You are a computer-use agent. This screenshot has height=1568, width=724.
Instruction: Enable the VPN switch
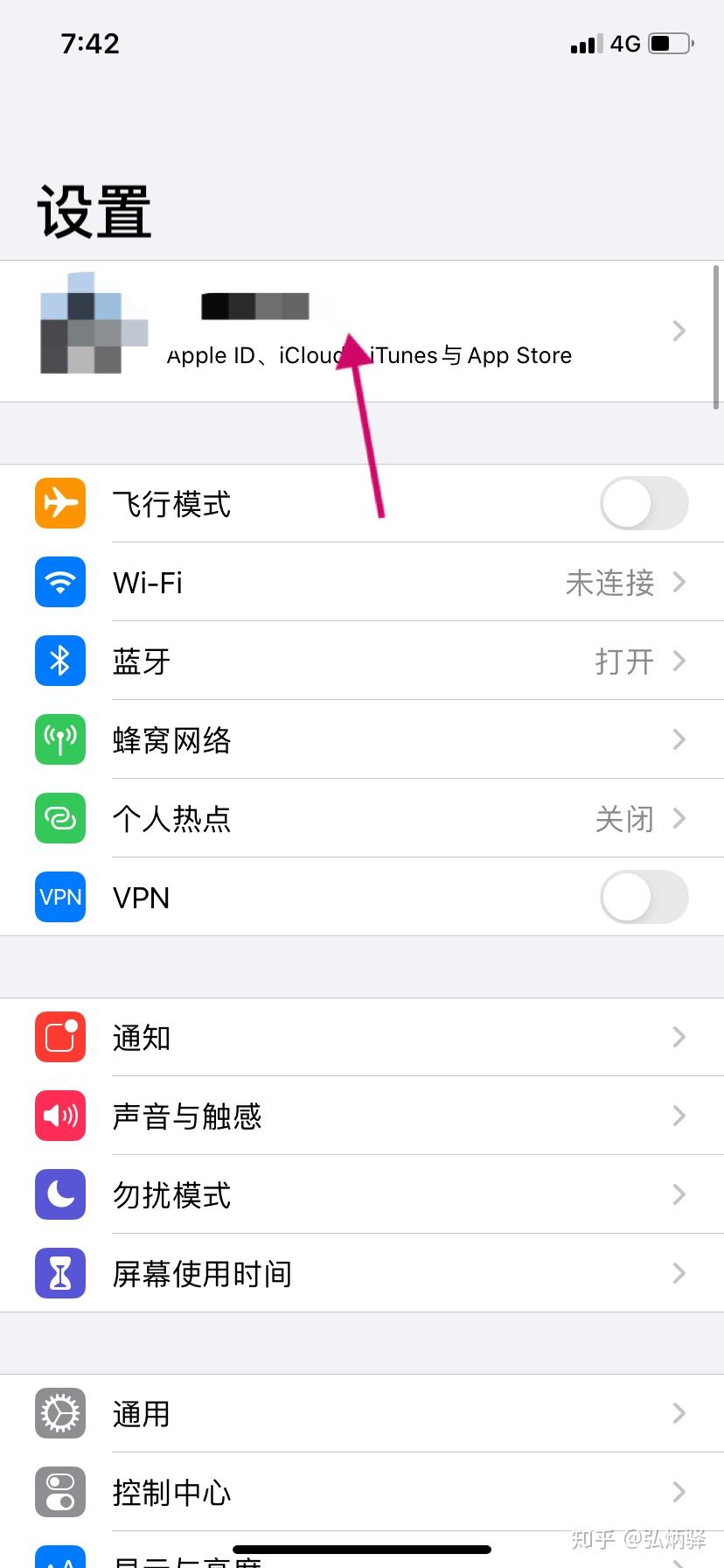click(x=644, y=897)
